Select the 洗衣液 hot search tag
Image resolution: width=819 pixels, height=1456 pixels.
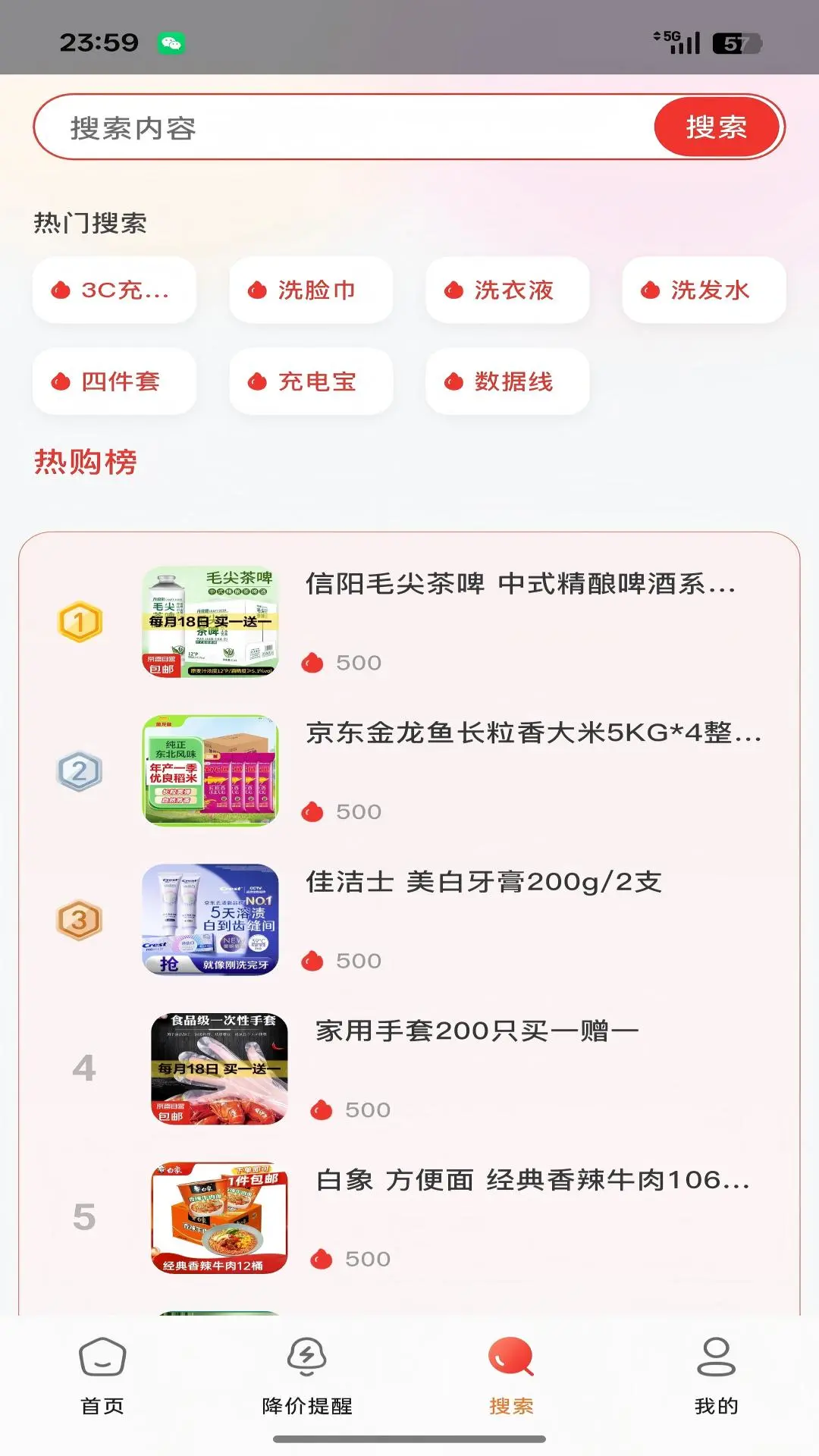coord(506,290)
